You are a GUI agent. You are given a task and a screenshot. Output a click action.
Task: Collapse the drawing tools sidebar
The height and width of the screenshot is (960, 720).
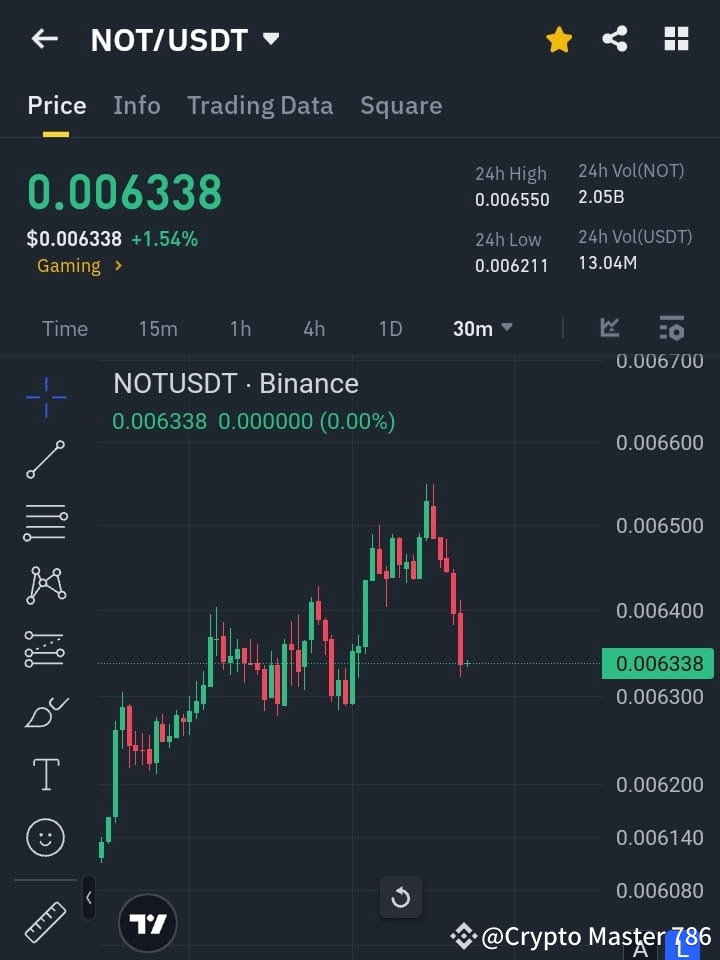pos(88,898)
